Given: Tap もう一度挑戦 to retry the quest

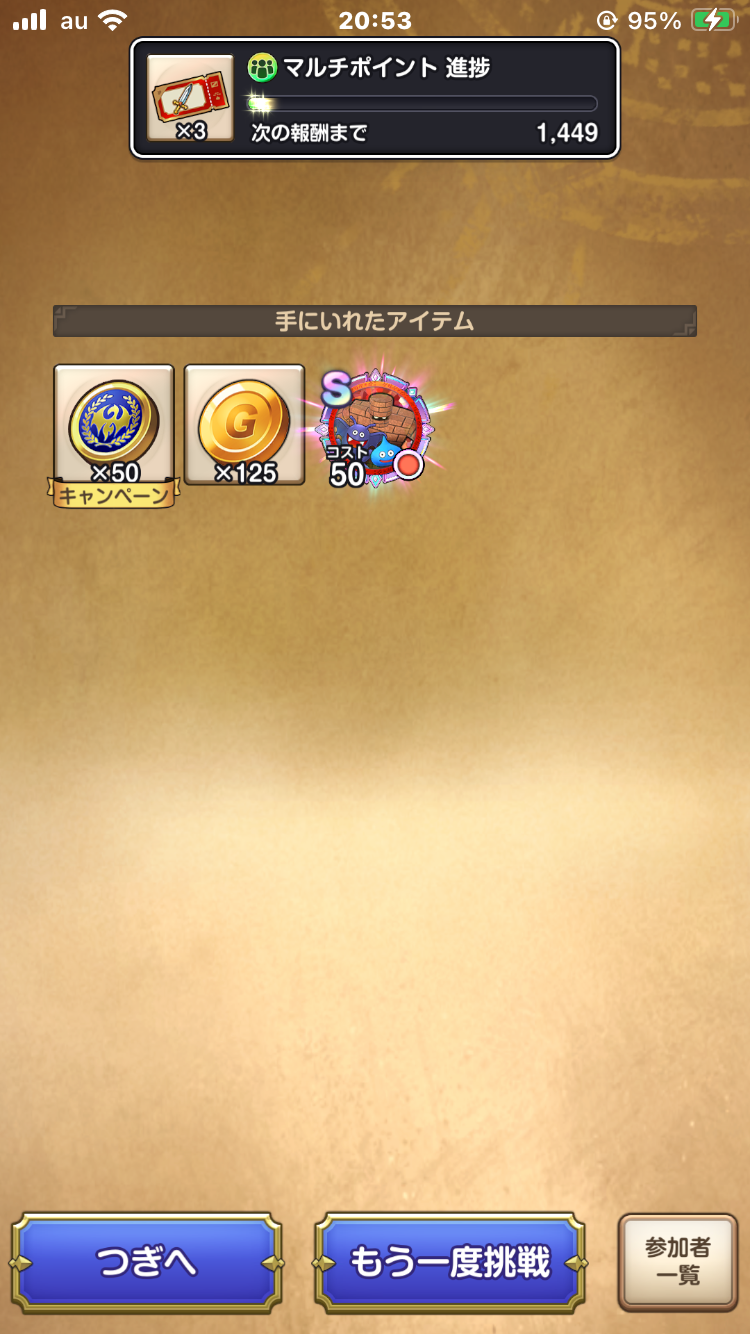Looking at the screenshot, I should 450,1262.
